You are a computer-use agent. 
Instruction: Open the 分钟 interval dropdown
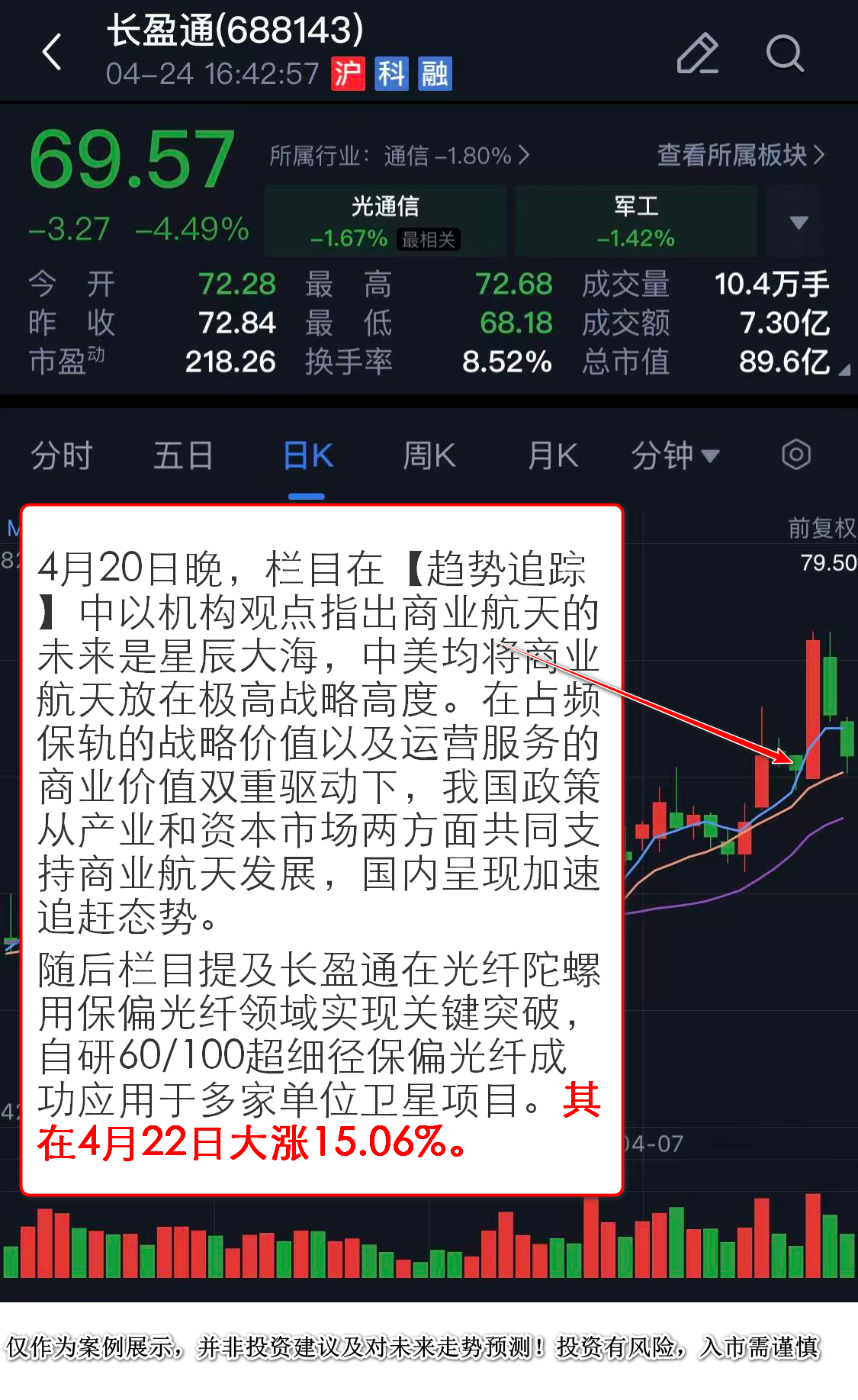pyautogui.click(x=674, y=456)
